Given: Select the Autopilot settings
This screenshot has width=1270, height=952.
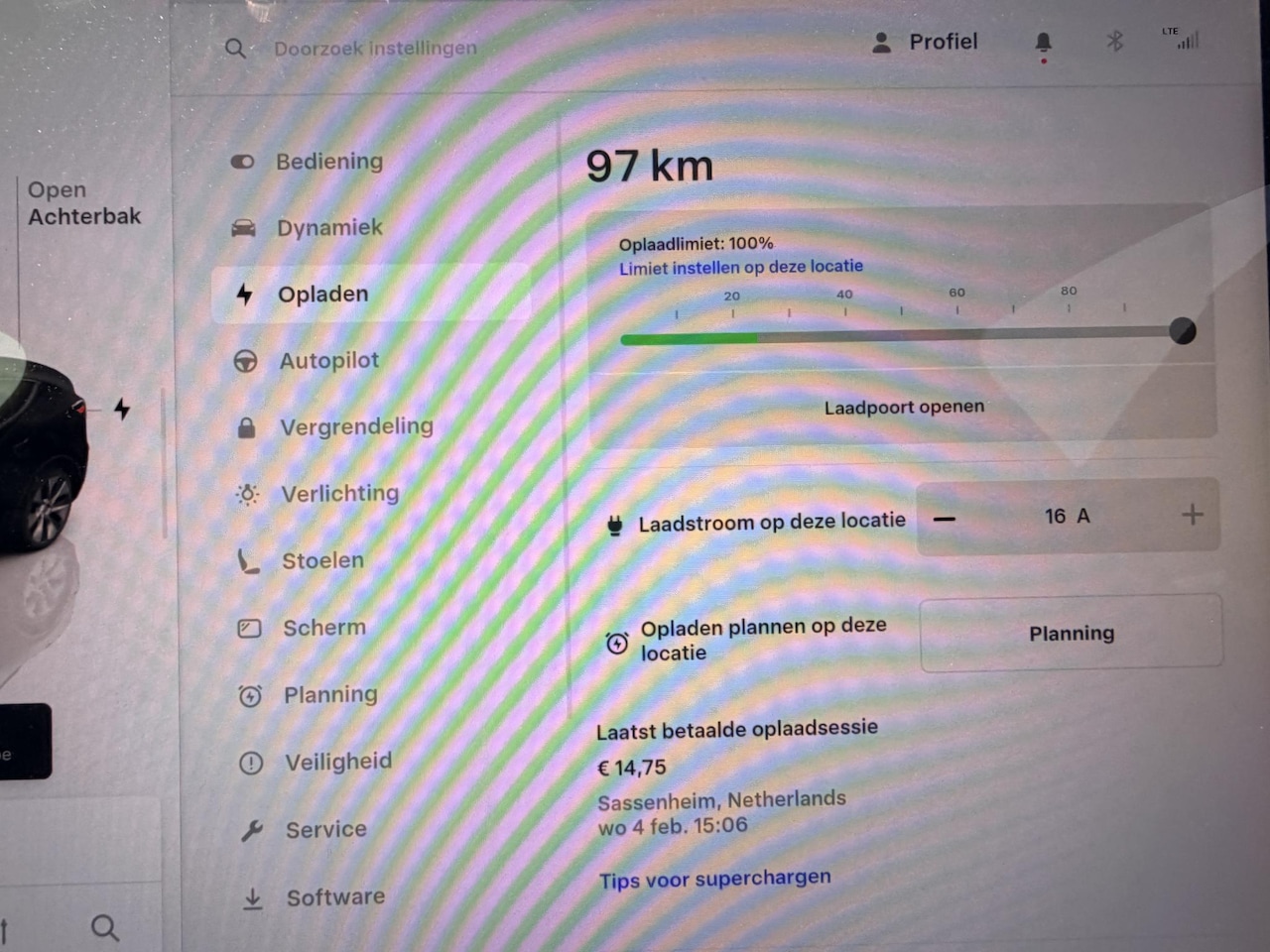Looking at the screenshot, I should click(328, 361).
